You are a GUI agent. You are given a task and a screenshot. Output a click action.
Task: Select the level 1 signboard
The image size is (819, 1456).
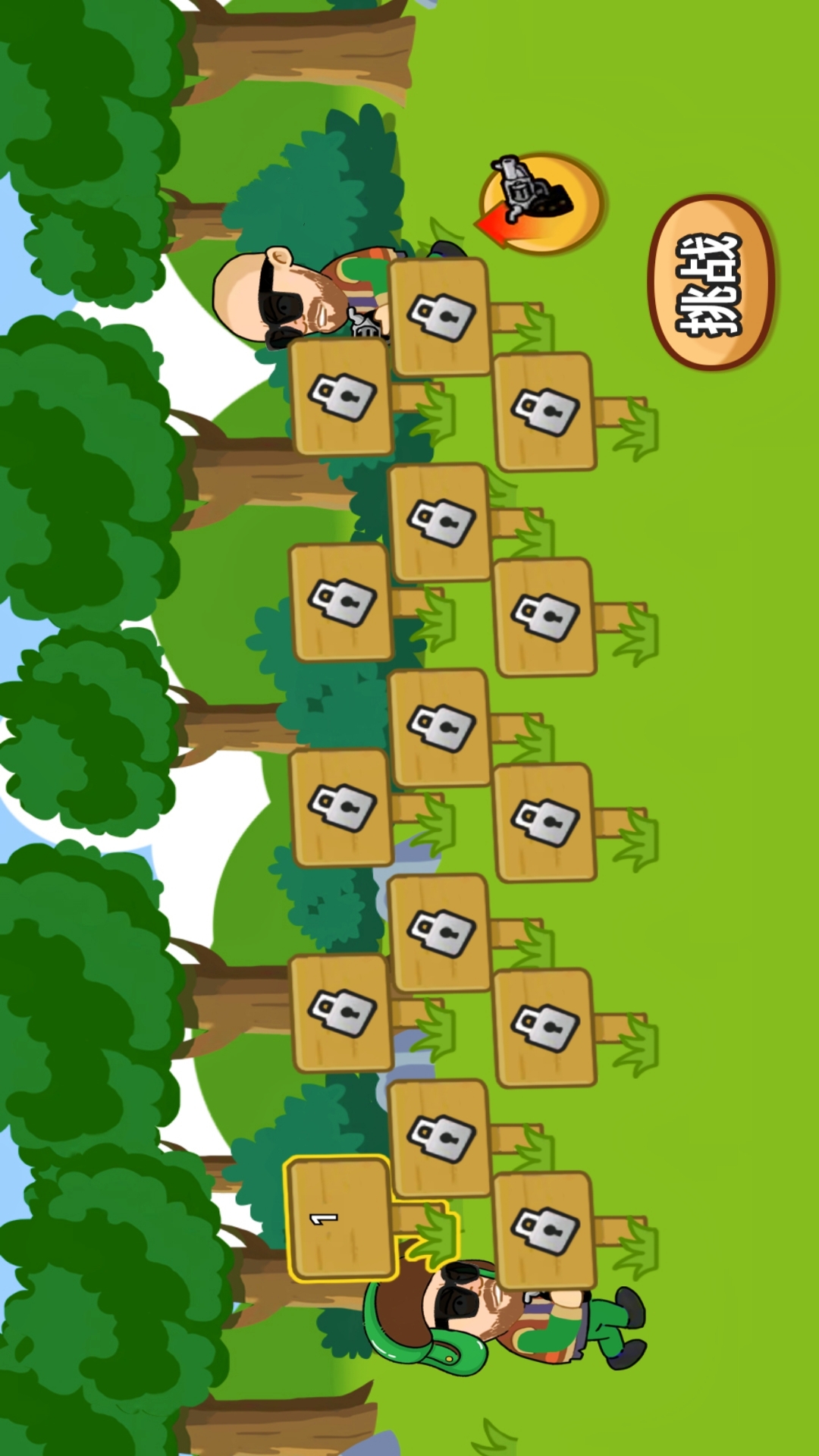pyautogui.click(x=340, y=1219)
